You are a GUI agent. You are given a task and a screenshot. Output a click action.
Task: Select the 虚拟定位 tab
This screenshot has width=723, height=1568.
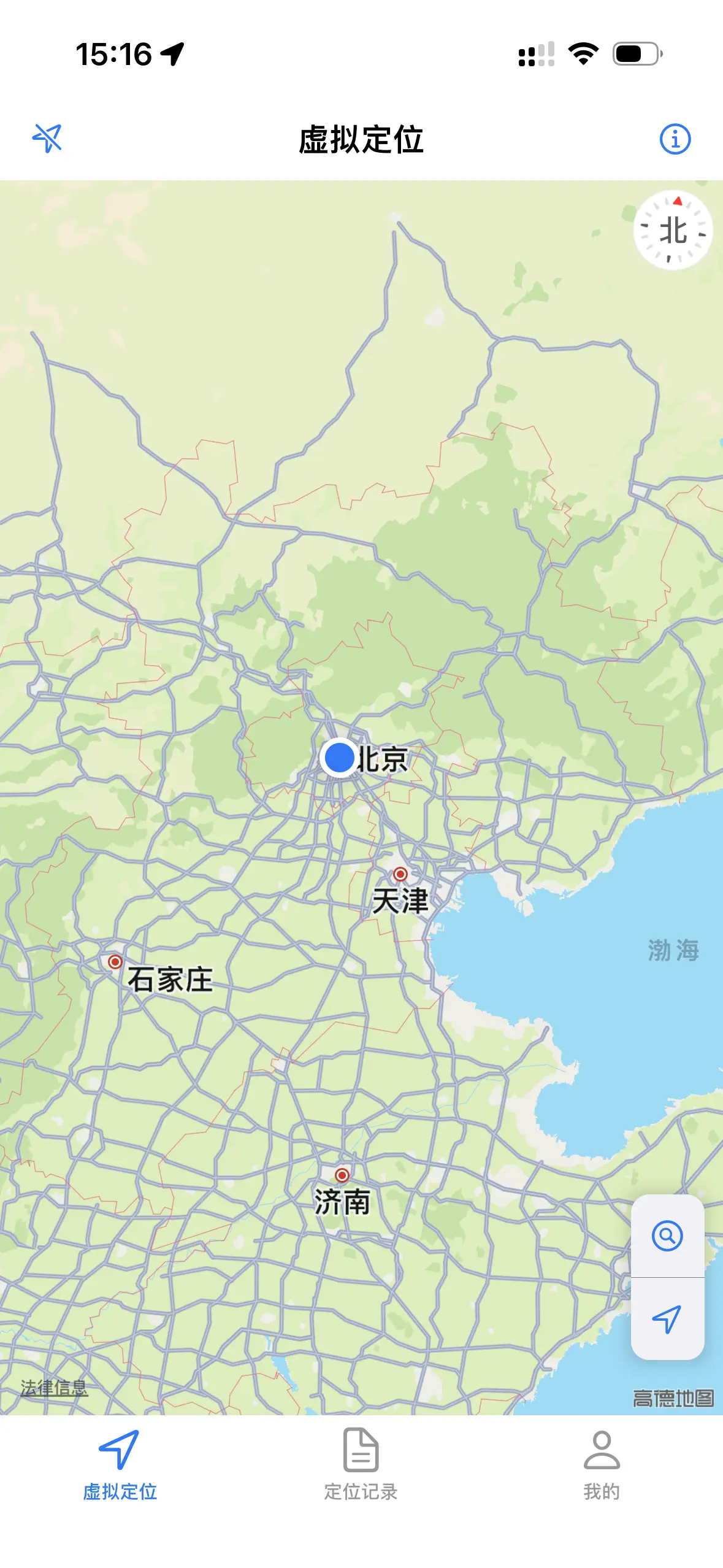[x=120, y=1465]
